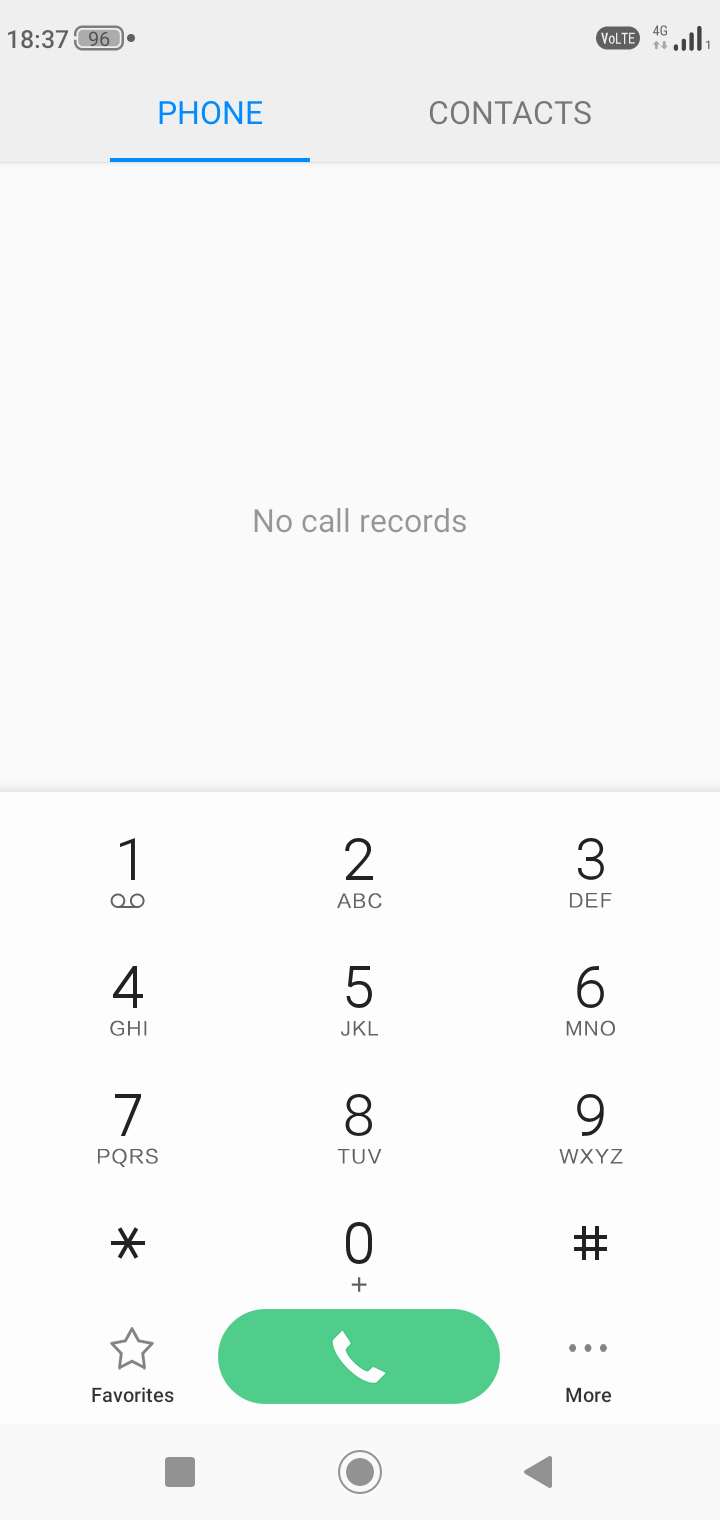Open Favorites contacts
Image resolution: width=720 pixels, height=1520 pixels.
click(x=132, y=1365)
